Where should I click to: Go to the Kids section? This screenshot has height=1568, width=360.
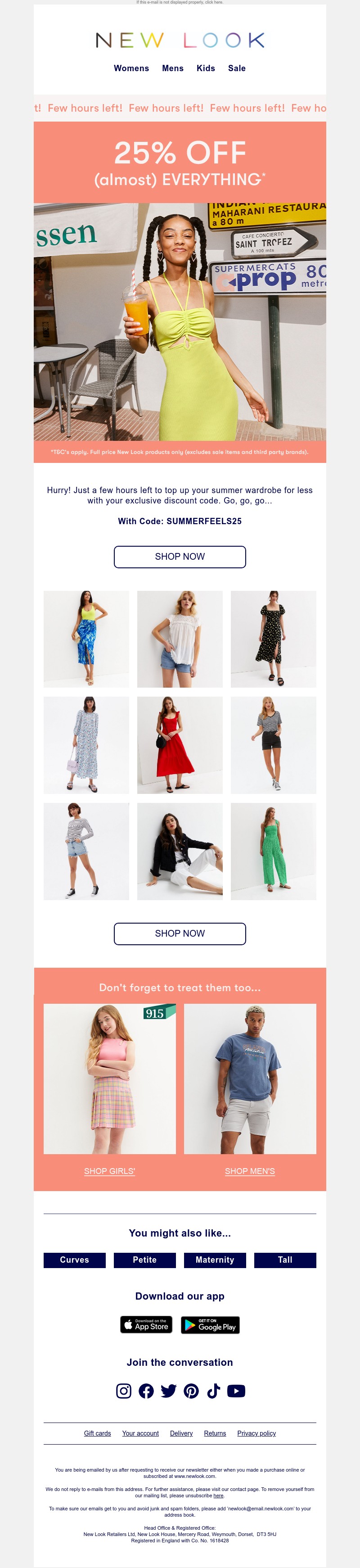click(x=206, y=68)
